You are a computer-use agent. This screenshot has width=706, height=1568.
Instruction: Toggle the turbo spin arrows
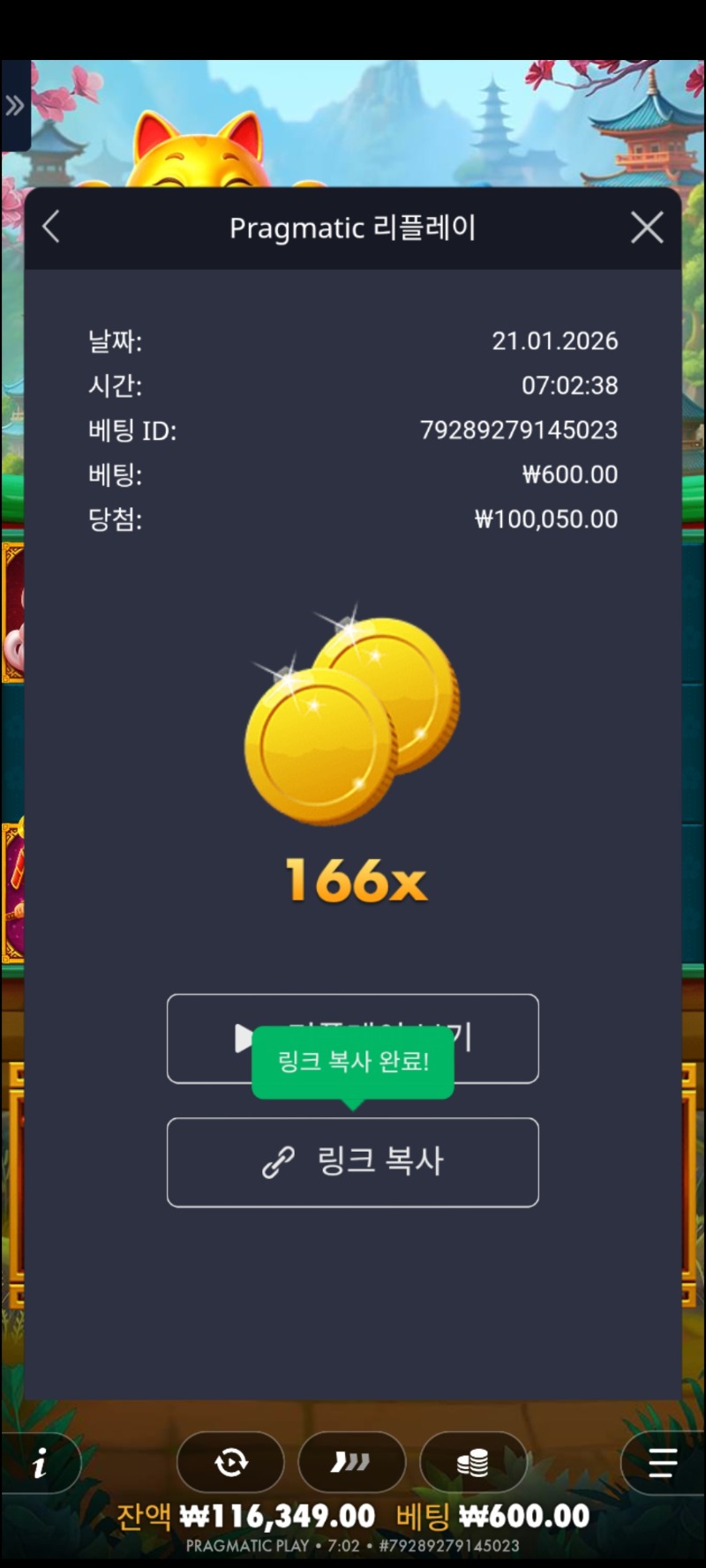351,1463
